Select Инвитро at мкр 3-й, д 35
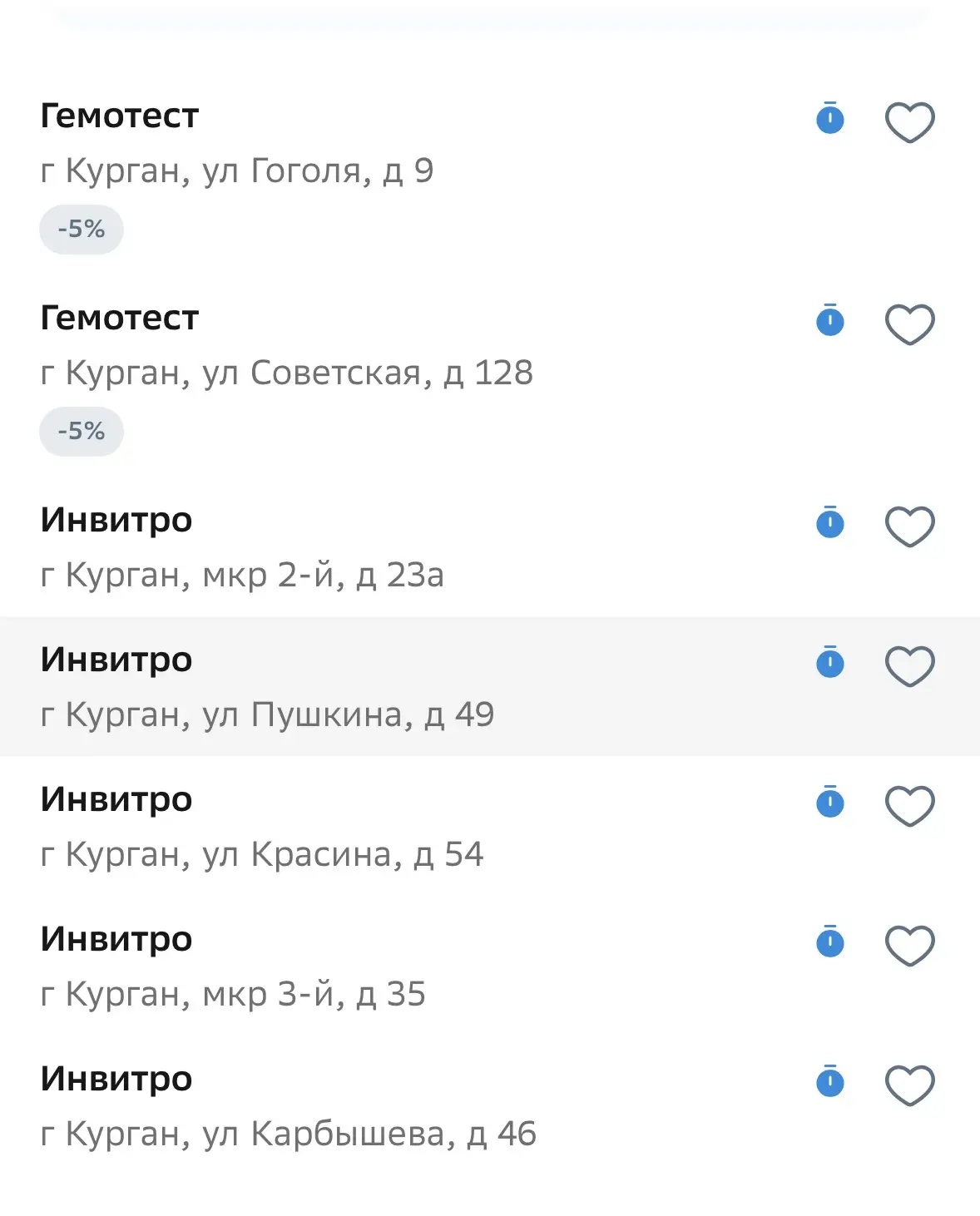 (490, 966)
